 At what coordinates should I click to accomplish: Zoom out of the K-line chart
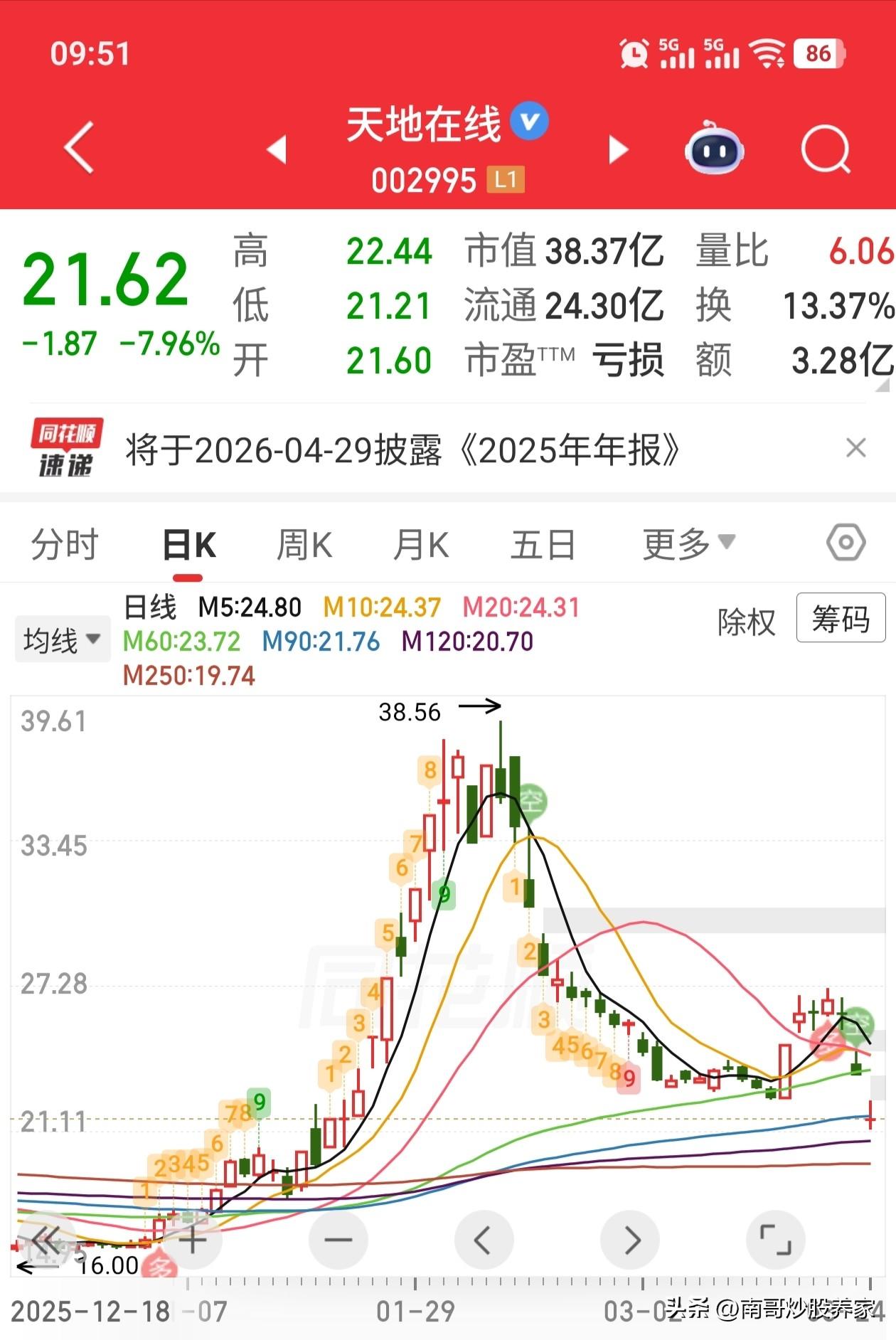[338, 1239]
